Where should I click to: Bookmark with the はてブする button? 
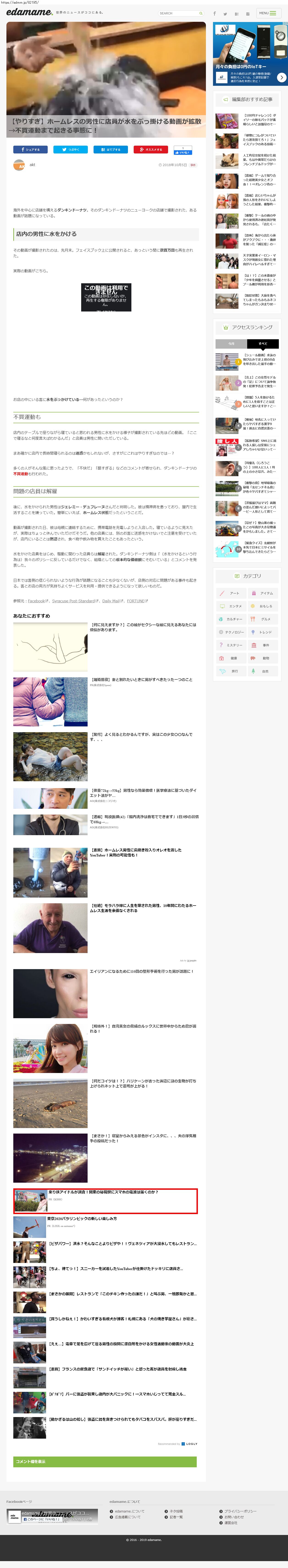(x=110, y=149)
